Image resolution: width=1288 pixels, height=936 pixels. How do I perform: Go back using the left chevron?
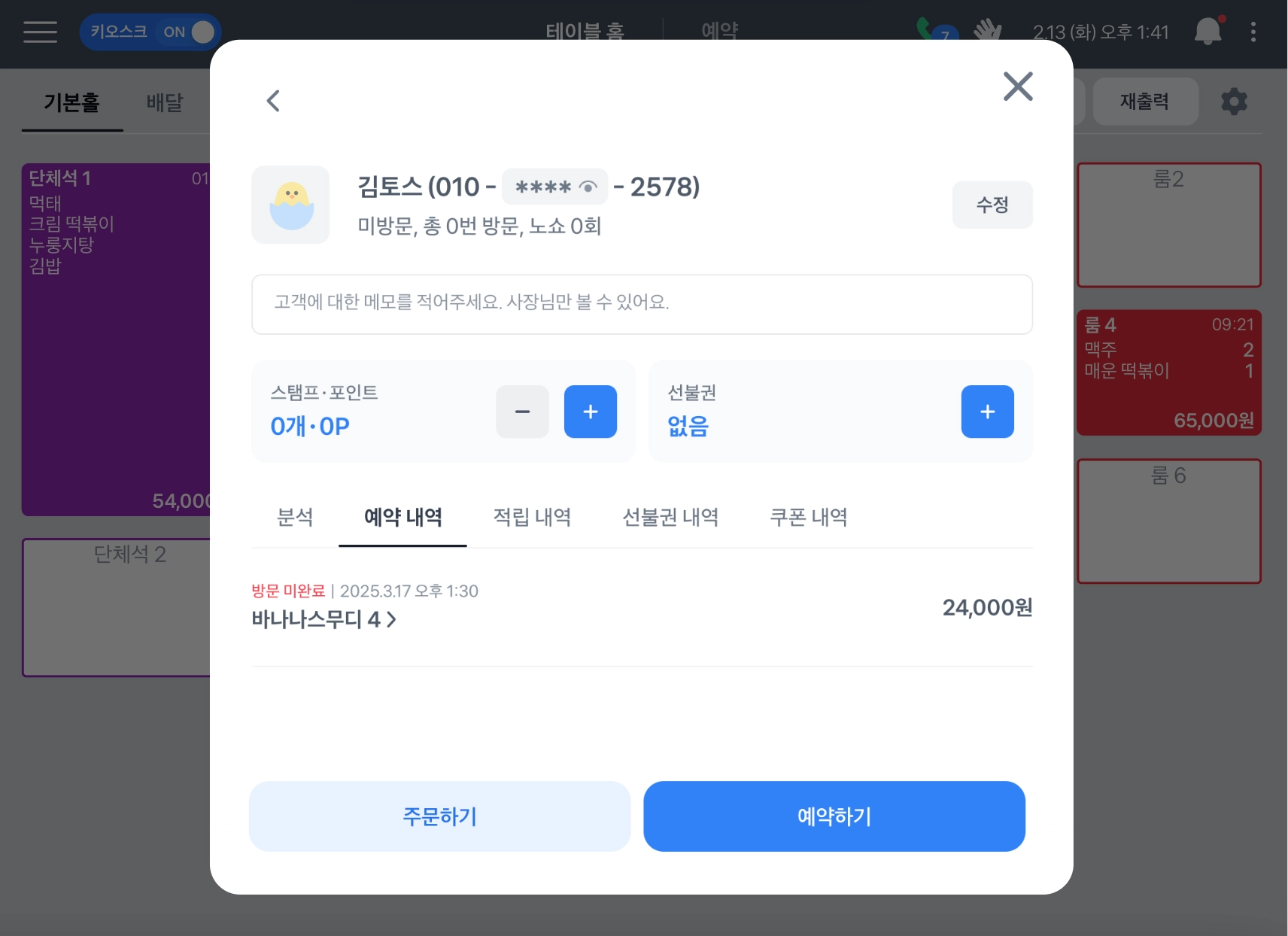point(273,101)
